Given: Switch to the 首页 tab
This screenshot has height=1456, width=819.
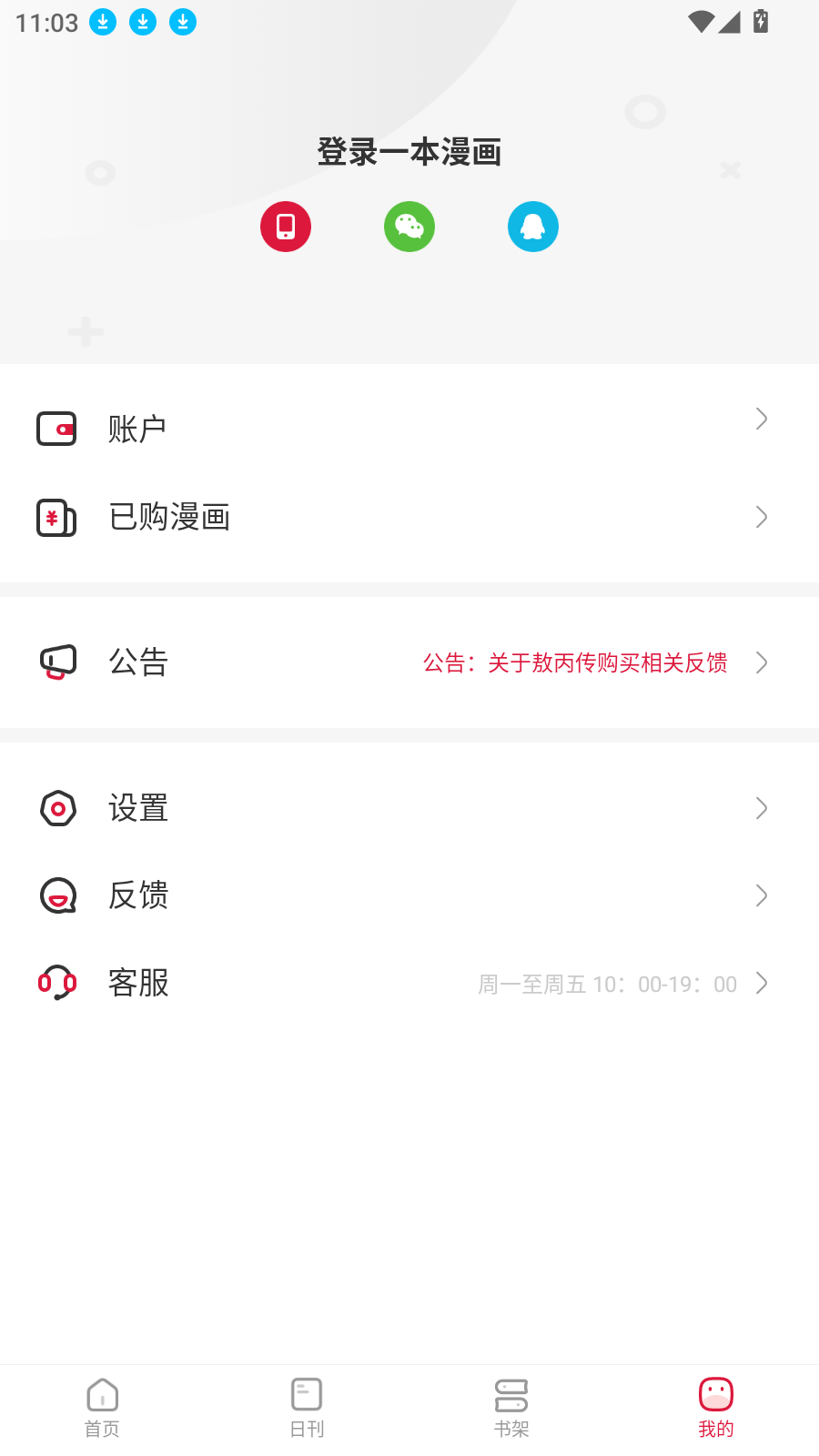Looking at the screenshot, I should tap(102, 1409).
